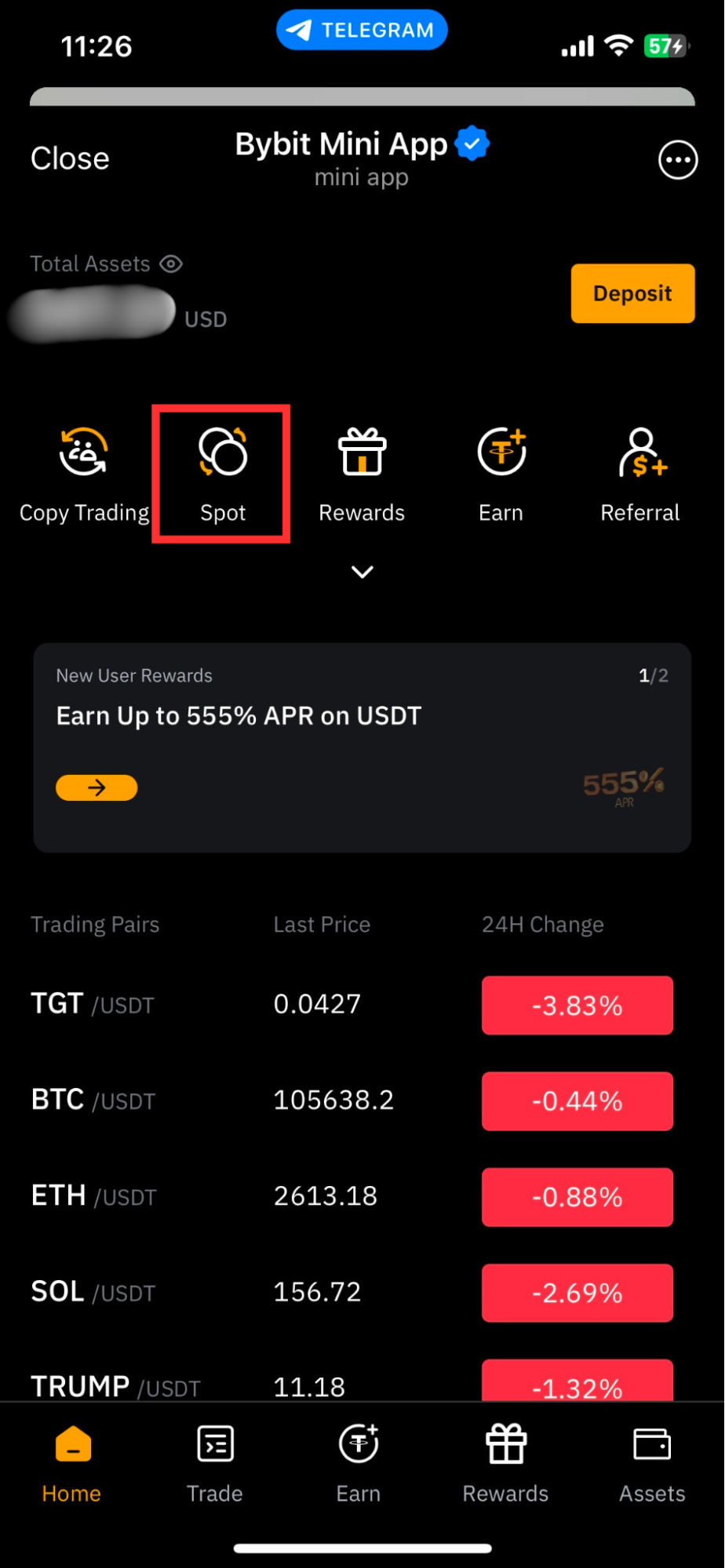Screen dimensions: 725x1568
Task: Close the Bybit Mini App
Action: point(70,159)
